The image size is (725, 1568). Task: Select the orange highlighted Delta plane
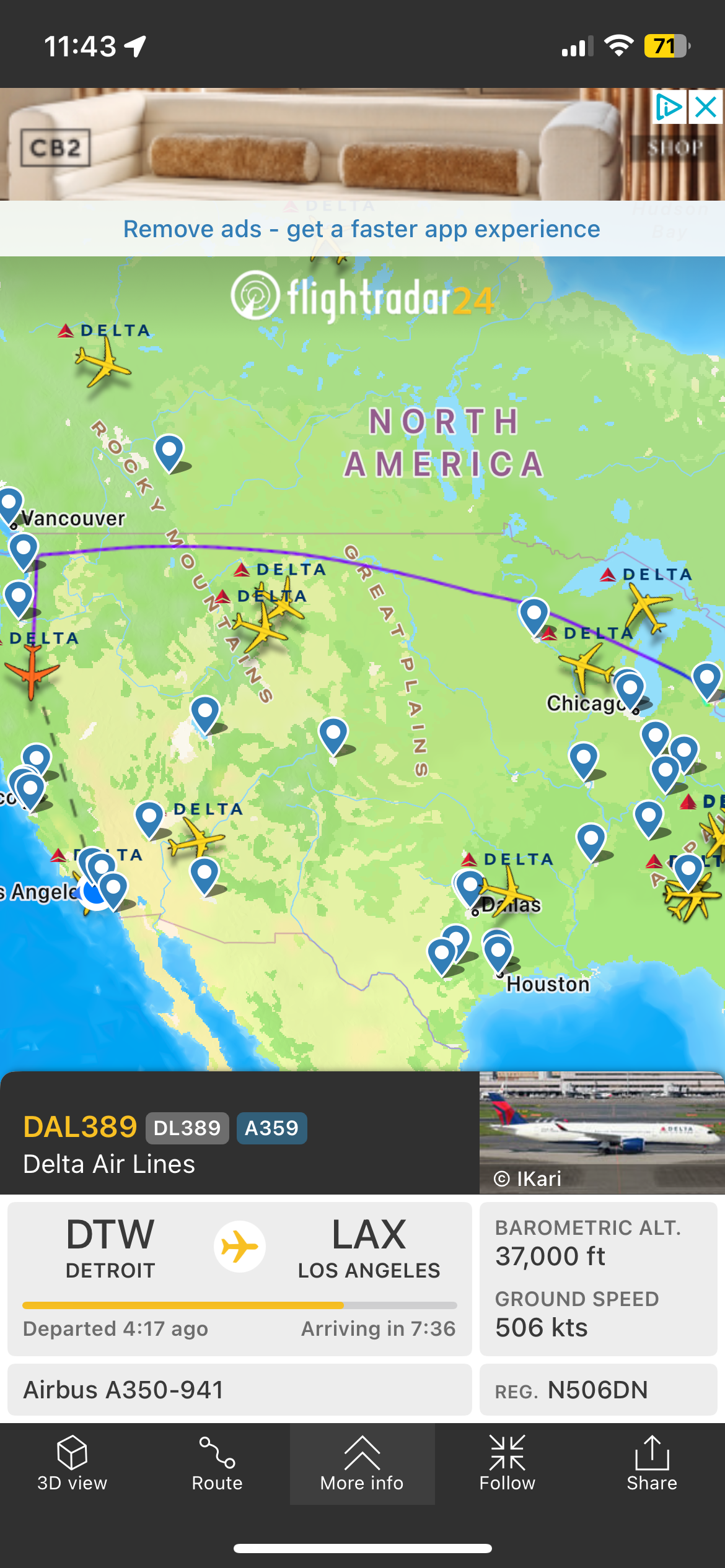tap(31, 671)
